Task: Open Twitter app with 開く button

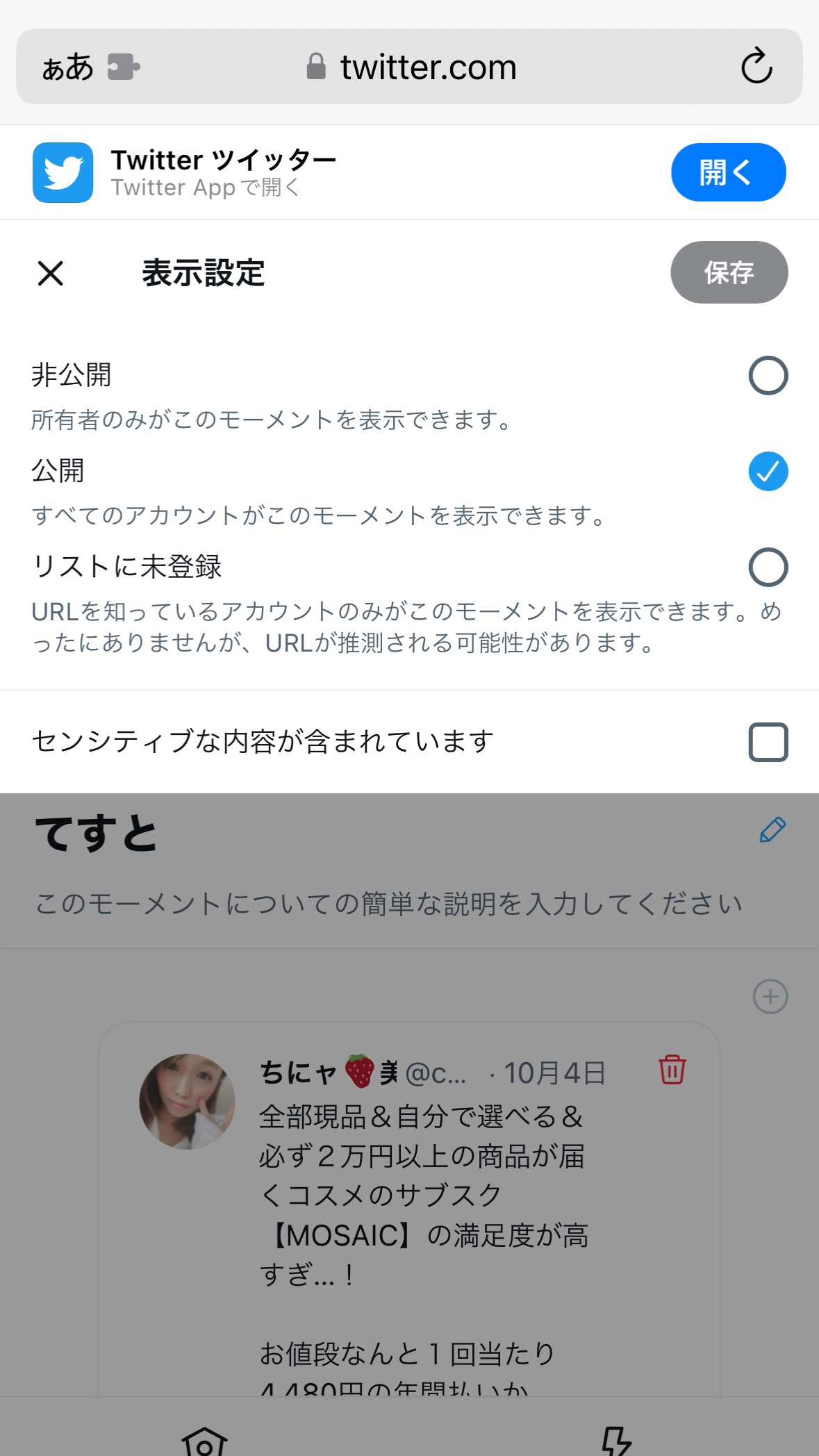Action: click(728, 172)
